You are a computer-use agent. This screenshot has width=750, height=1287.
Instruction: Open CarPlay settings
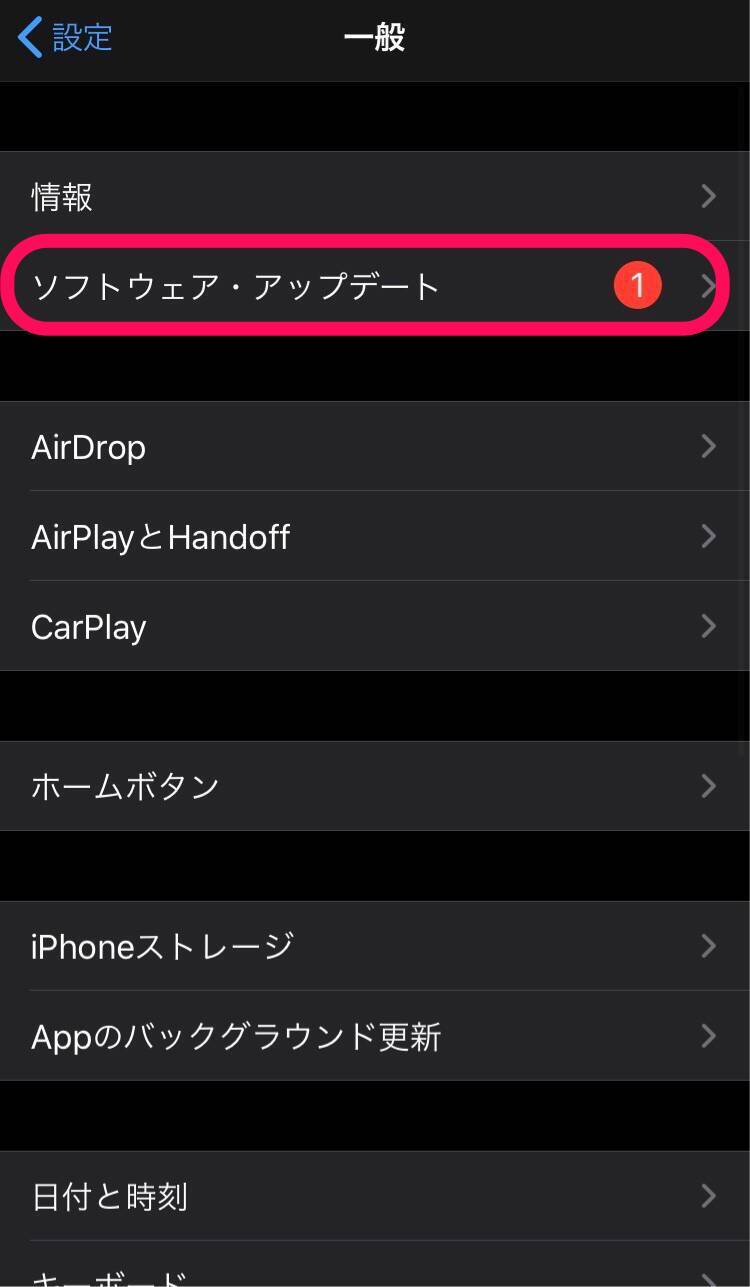pos(374,626)
